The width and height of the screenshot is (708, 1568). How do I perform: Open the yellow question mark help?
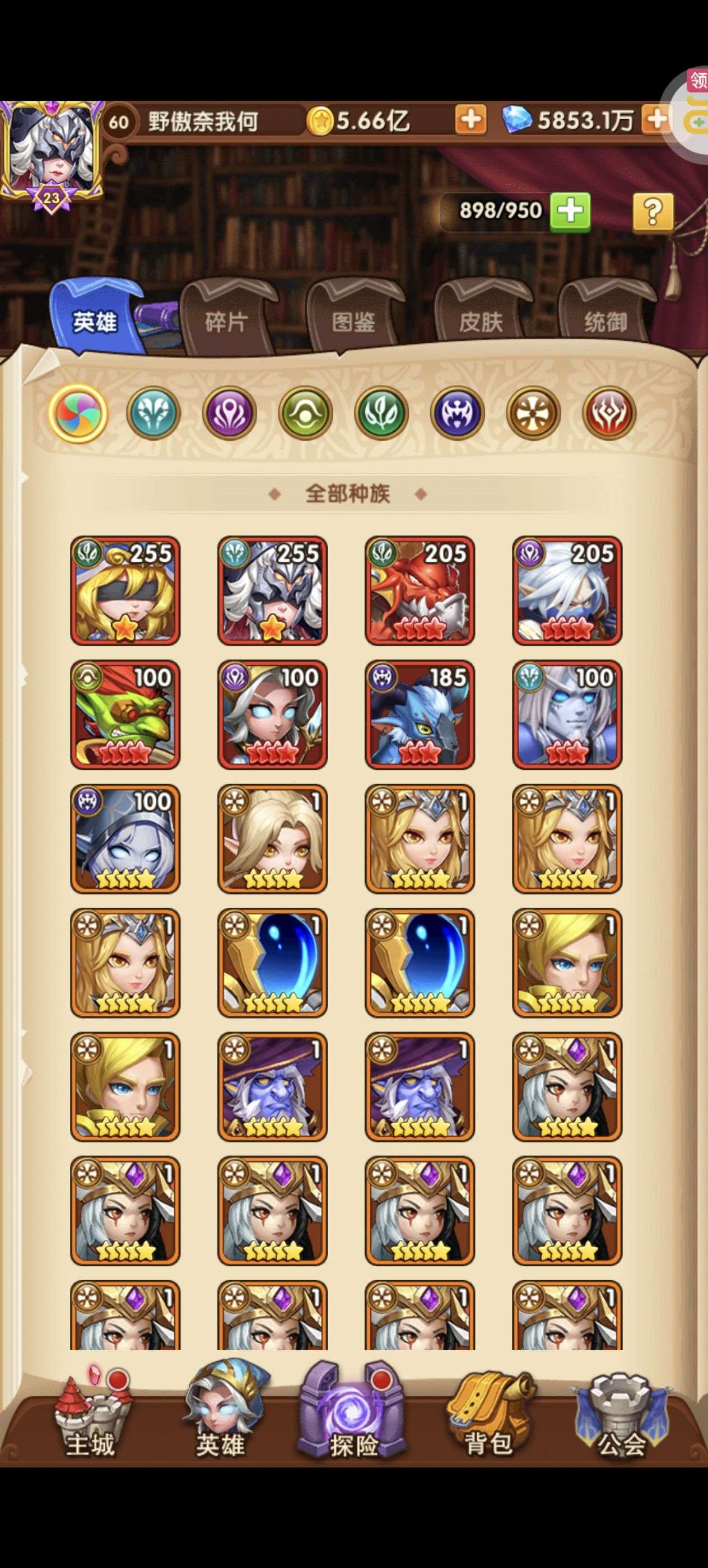click(x=653, y=212)
